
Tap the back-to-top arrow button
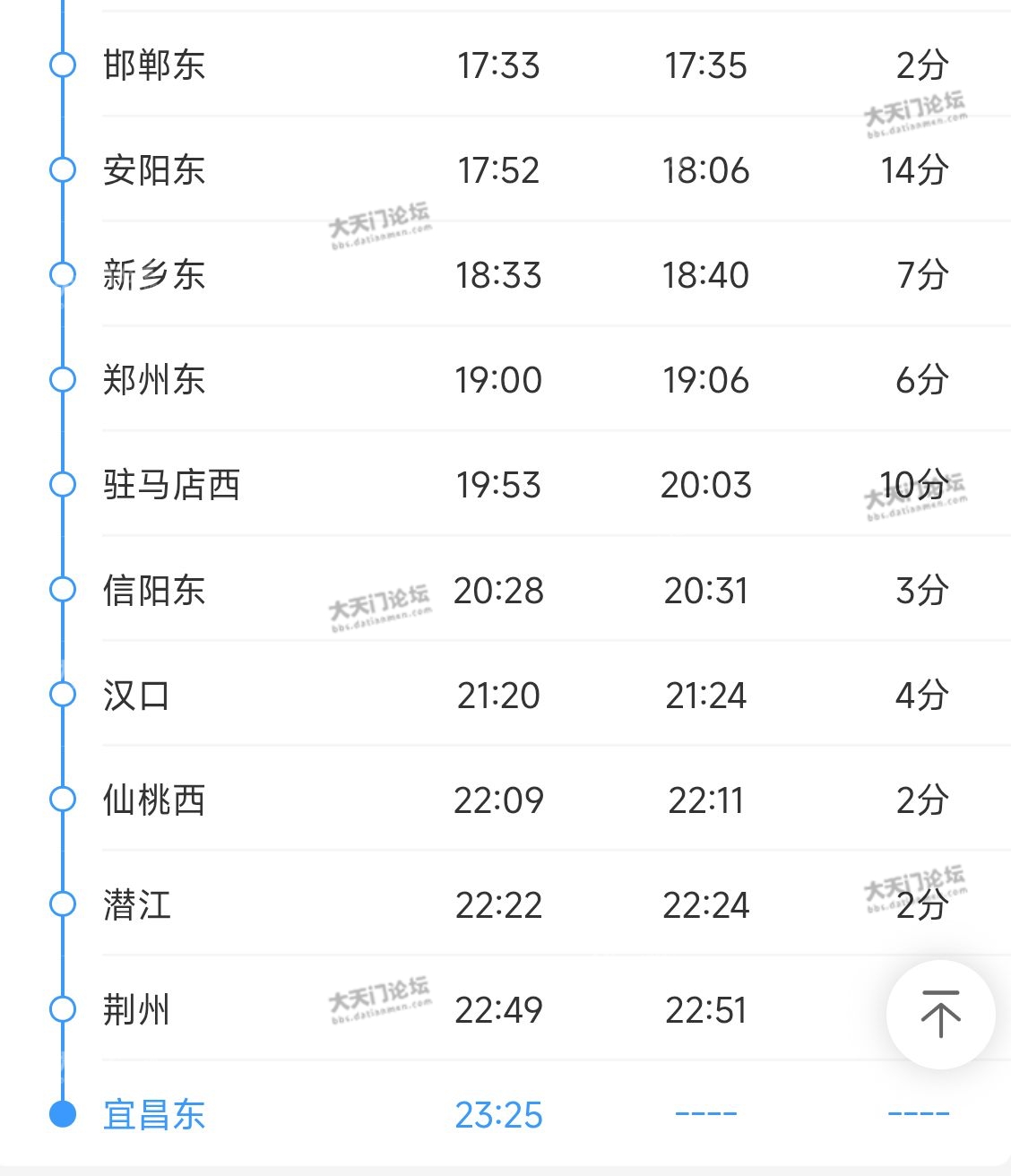point(940,1014)
